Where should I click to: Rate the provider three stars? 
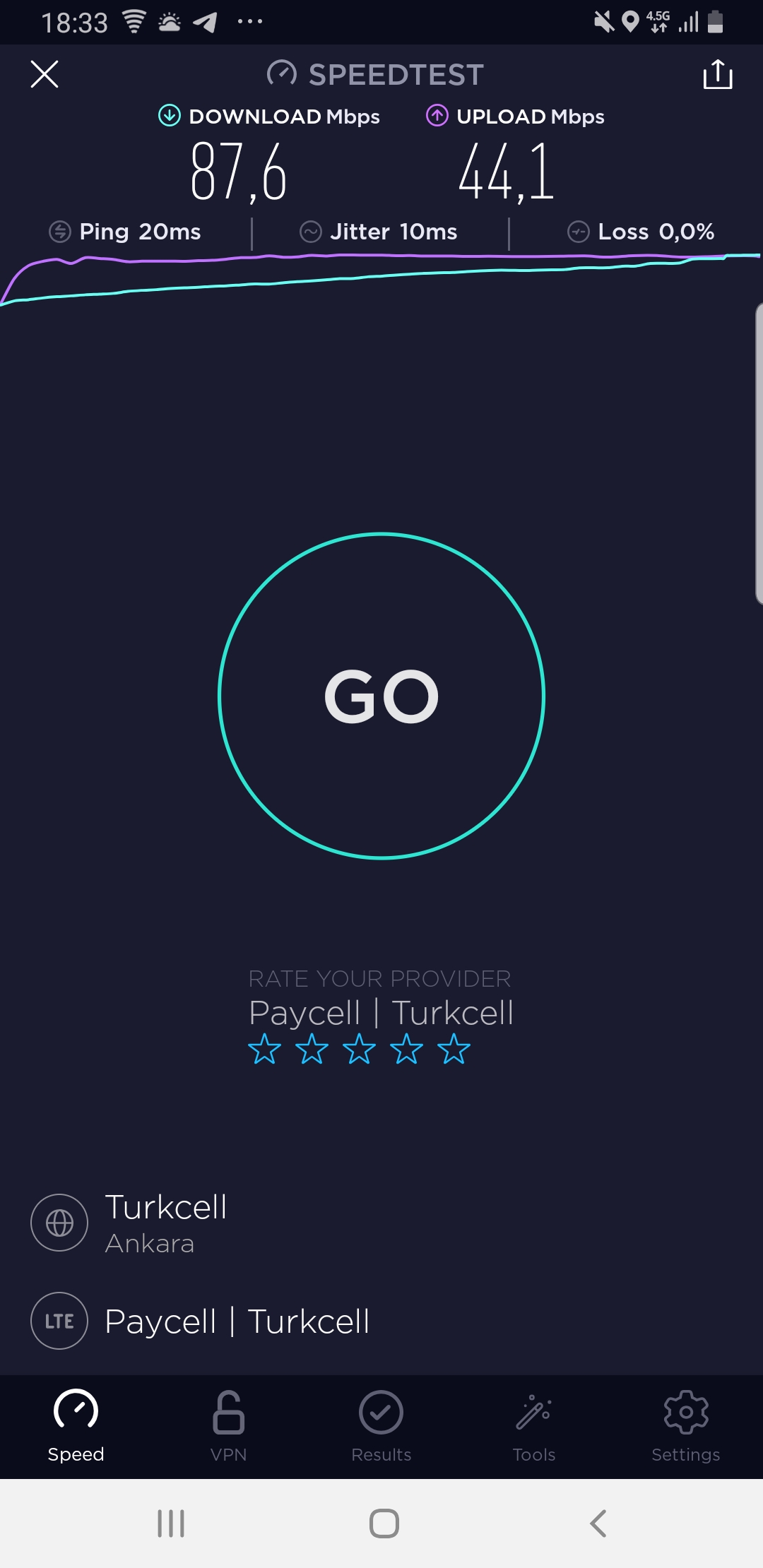tap(360, 1049)
